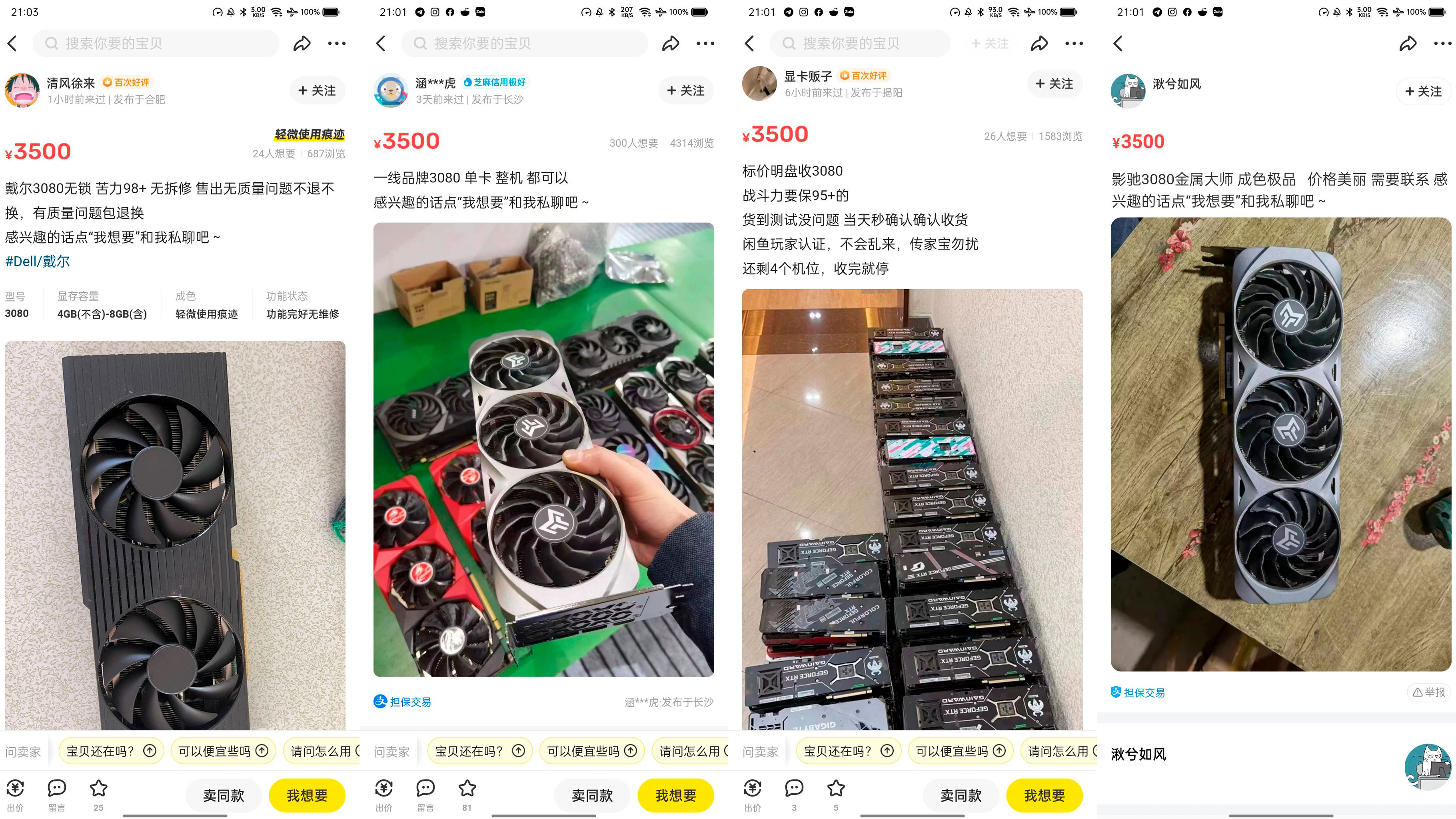Open the search box above 显卡贩子's listing
Image resolution: width=1456 pixels, height=819 pixels.
click(x=859, y=44)
